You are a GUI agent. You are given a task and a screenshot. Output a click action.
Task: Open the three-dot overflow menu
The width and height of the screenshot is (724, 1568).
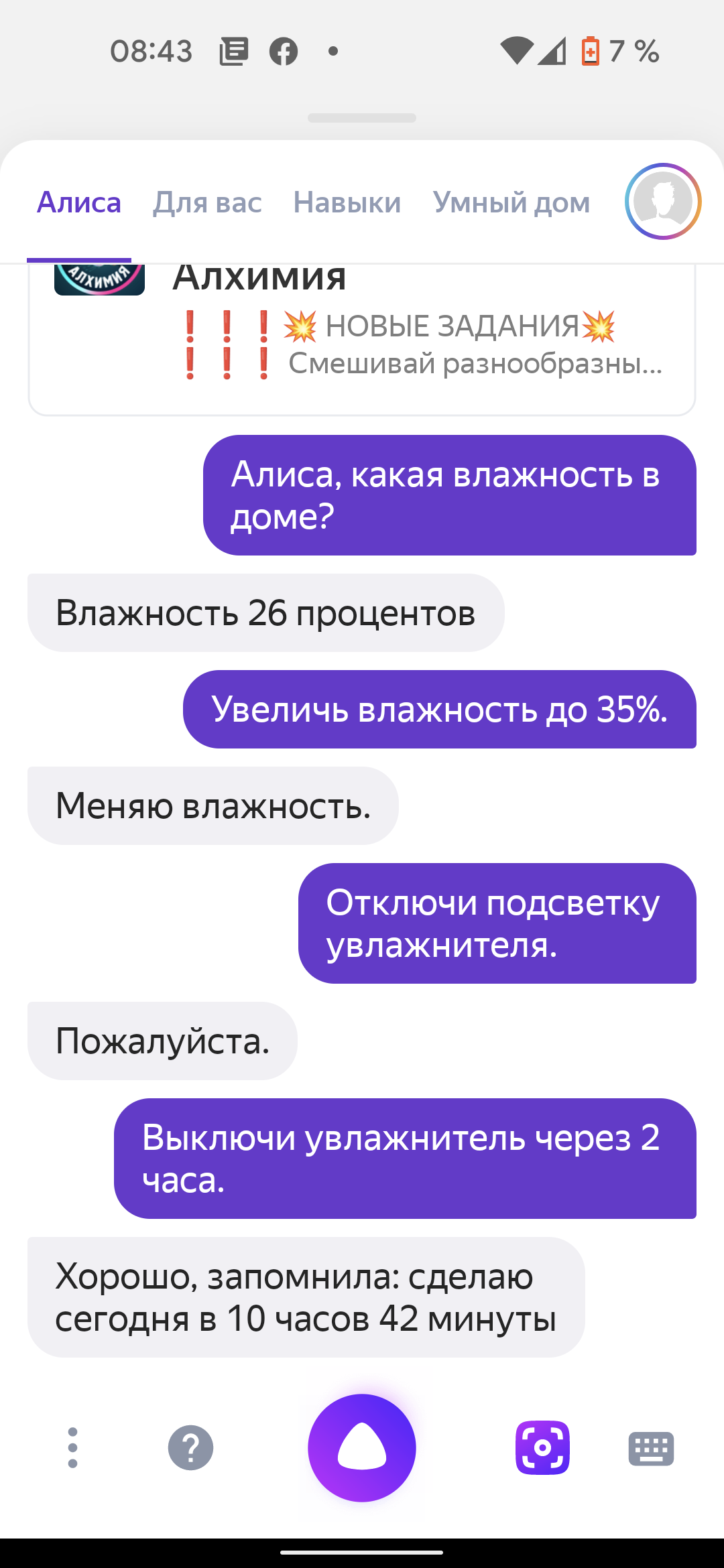72,1448
